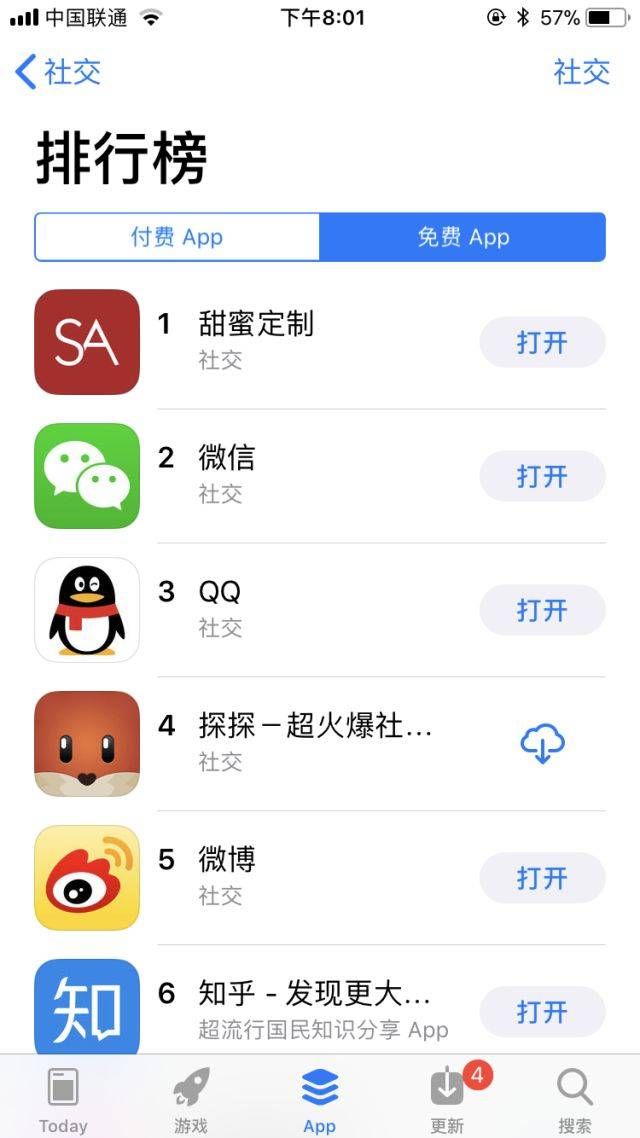The height and width of the screenshot is (1138, 640).
Task: Open the 微信 app listing
Action: (x=319, y=476)
